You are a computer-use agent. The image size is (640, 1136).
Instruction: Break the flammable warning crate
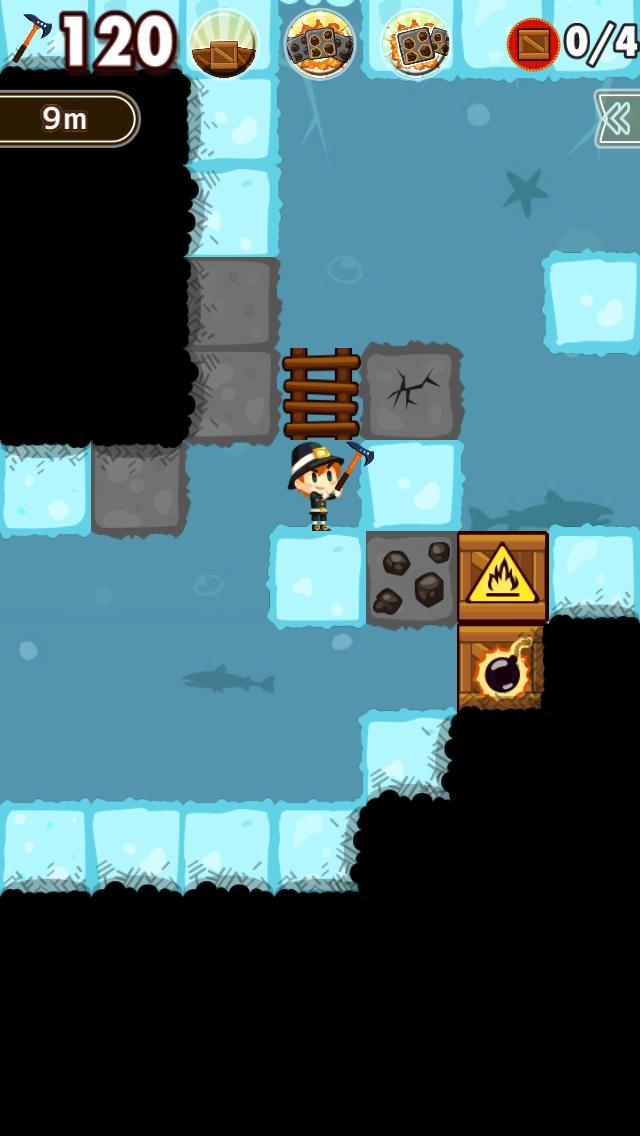502,577
